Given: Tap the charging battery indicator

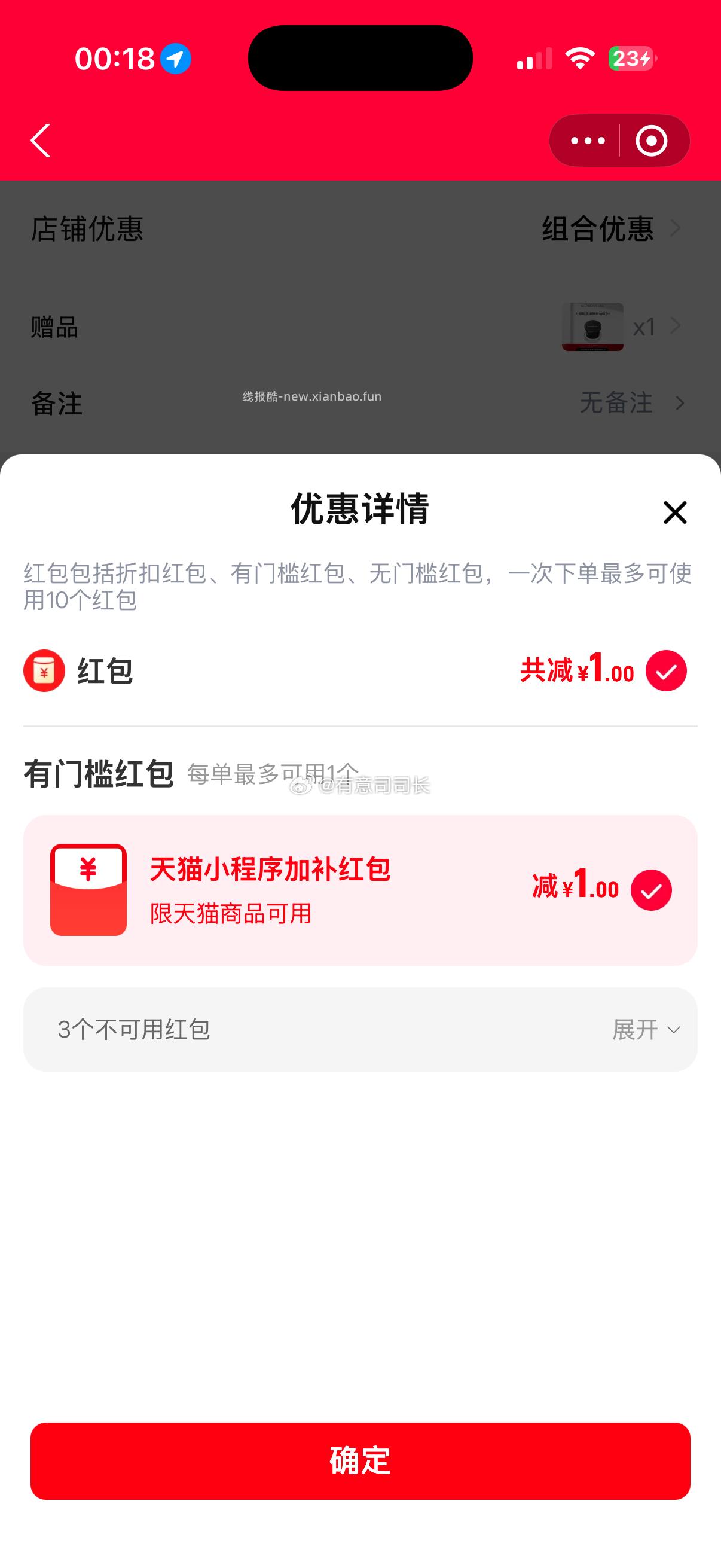Looking at the screenshot, I should 628,59.
